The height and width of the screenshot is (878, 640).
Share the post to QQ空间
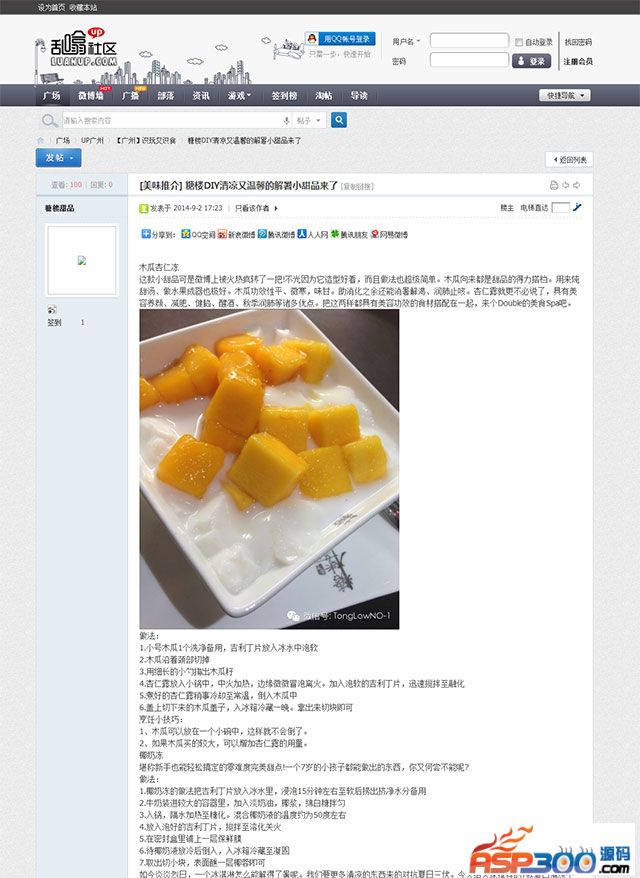pyautogui.click(x=198, y=234)
